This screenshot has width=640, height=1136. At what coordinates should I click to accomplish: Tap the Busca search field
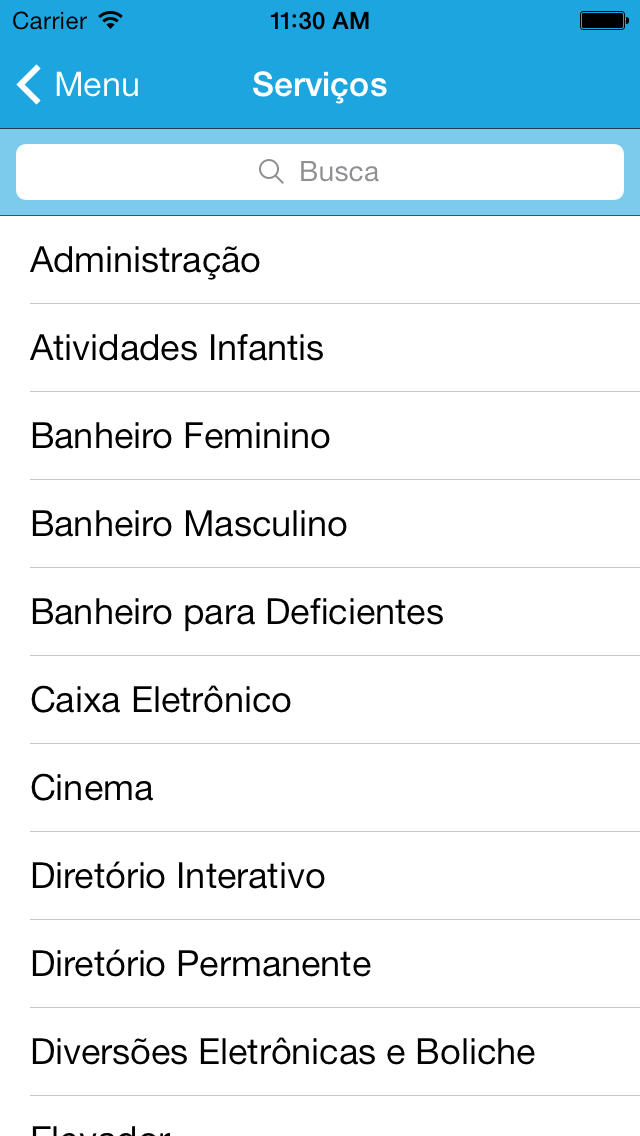coord(320,172)
